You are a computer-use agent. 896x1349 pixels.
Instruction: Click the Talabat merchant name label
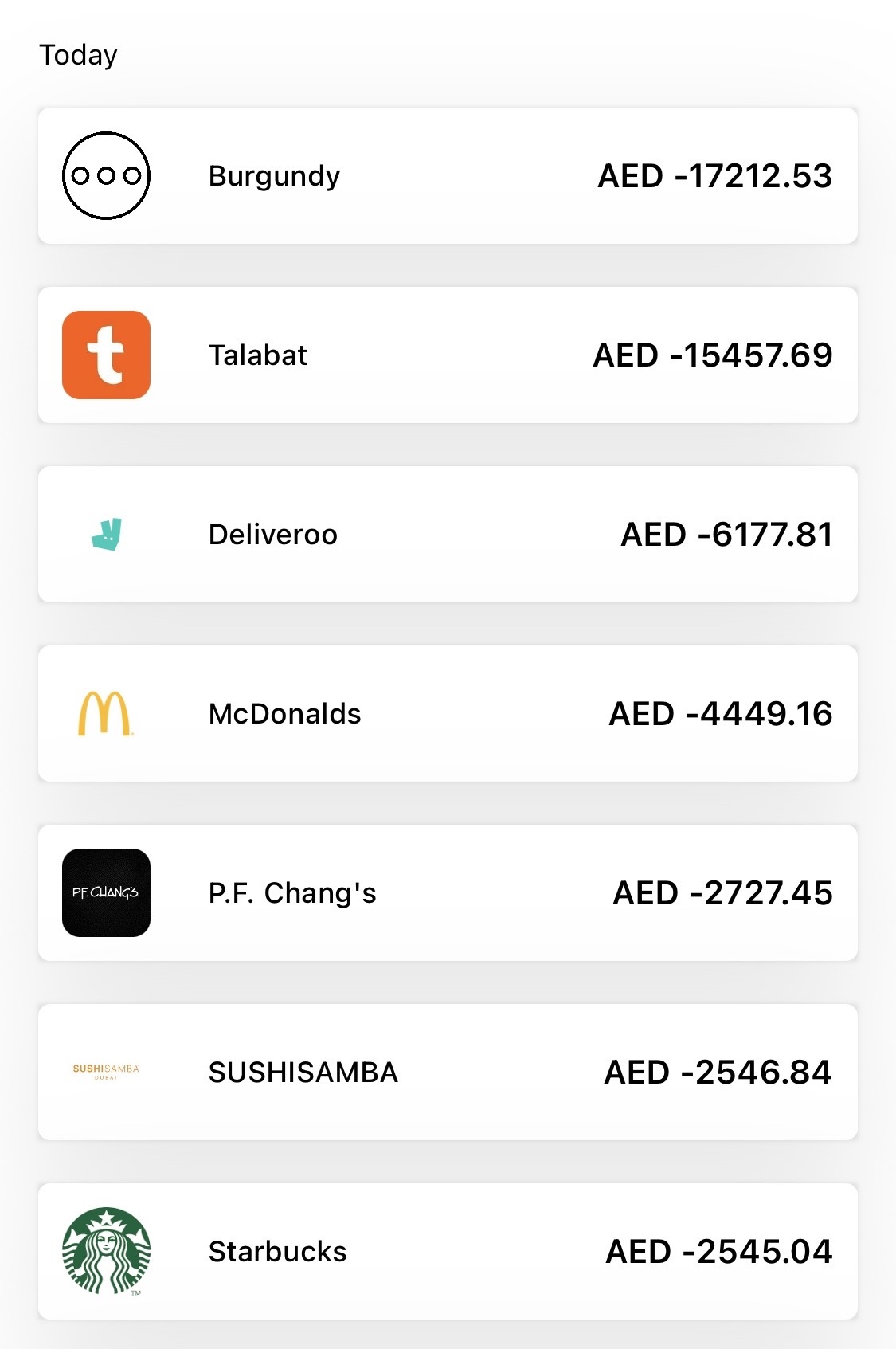(256, 354)
